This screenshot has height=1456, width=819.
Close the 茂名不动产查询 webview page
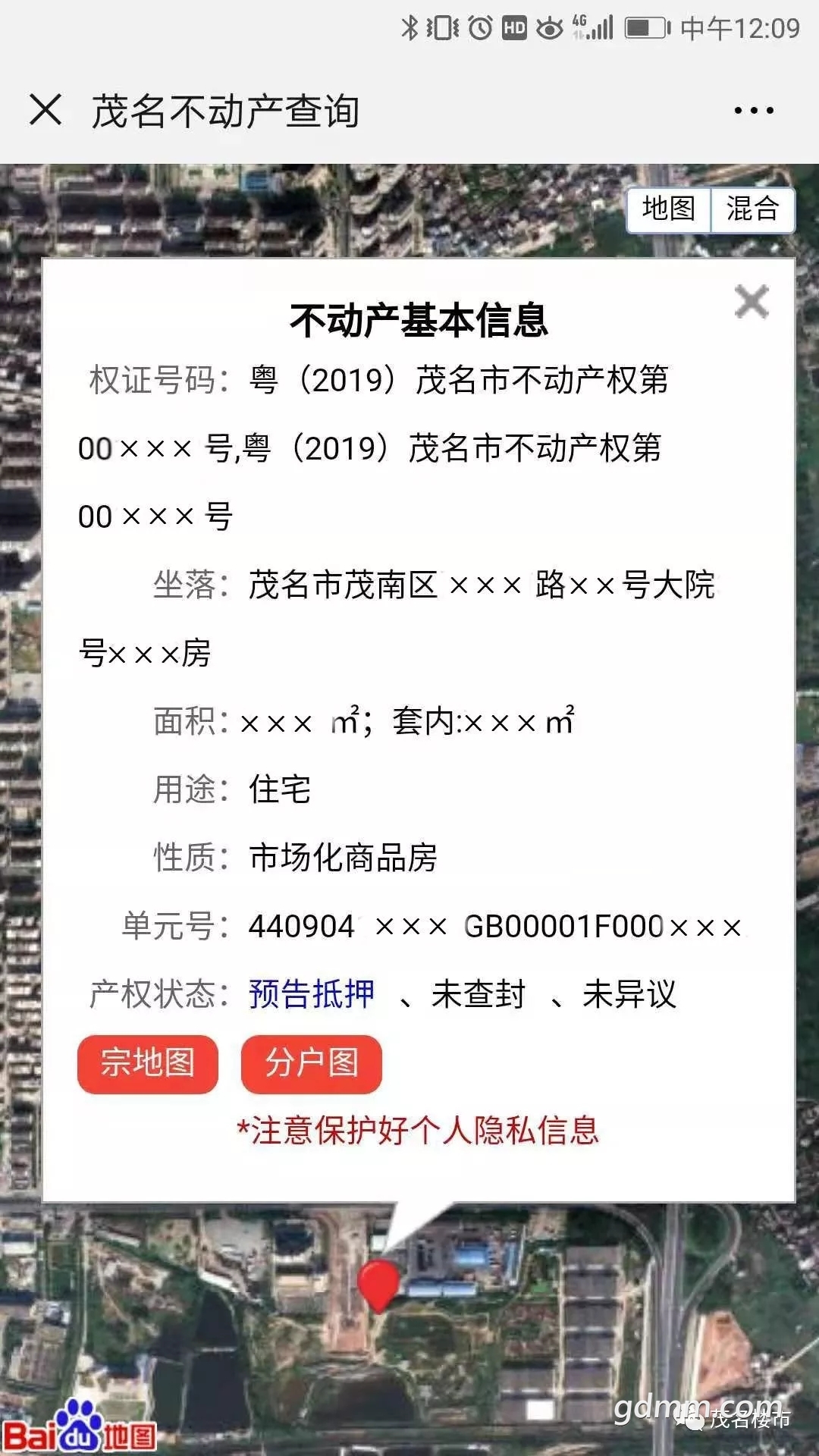(45, 110)
